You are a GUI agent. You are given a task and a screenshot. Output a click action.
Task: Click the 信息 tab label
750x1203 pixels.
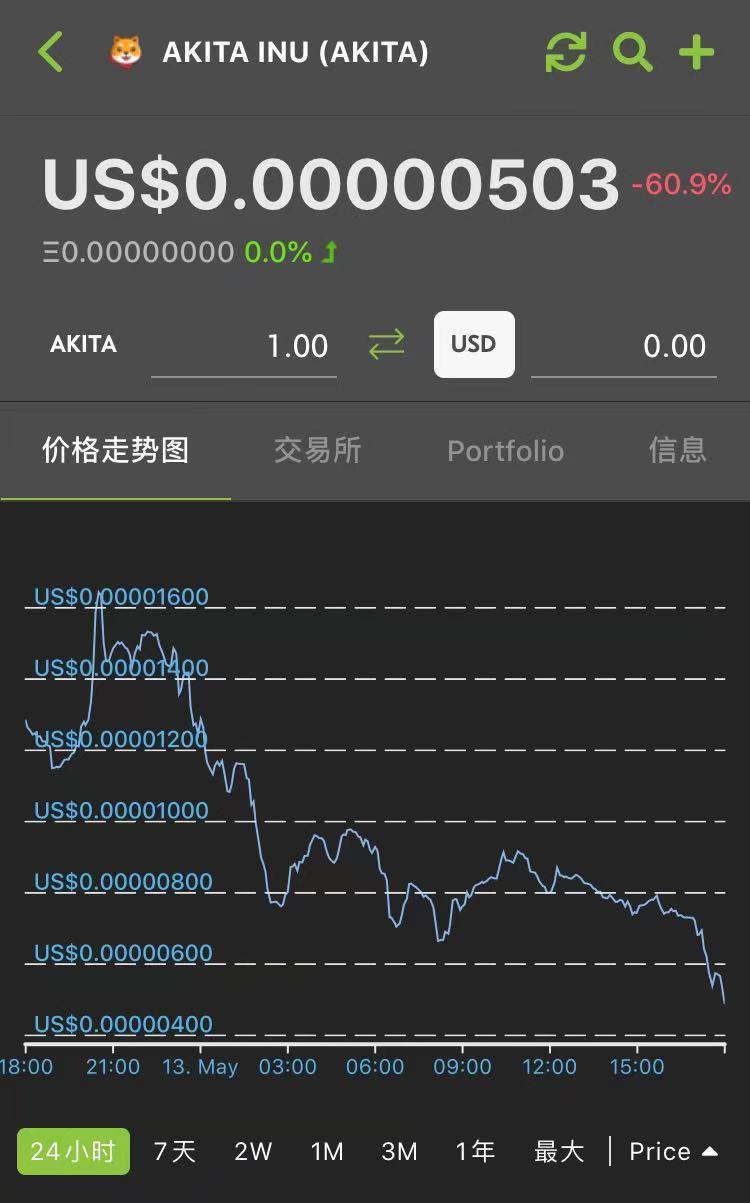pyautogui.click(x=679, y=451)
